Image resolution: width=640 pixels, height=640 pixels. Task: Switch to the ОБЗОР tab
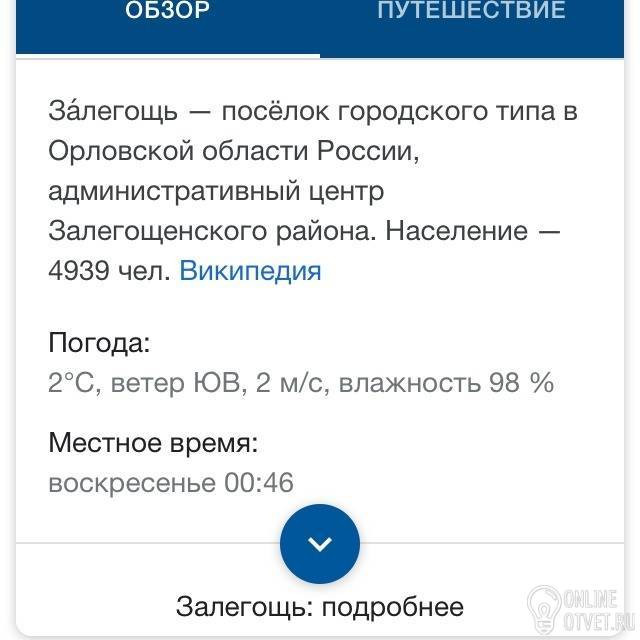click(x=167, y=12)
